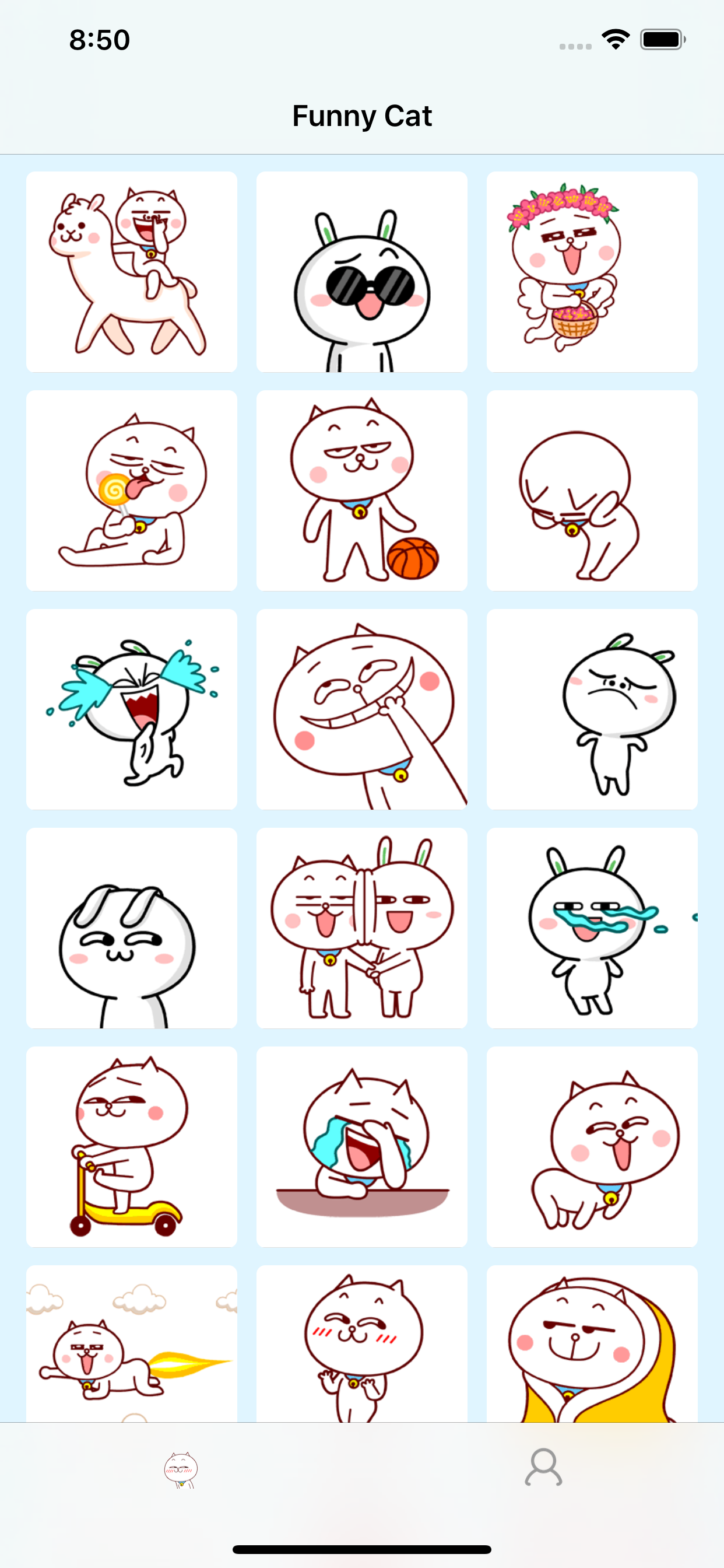Open the rocket-flying cat sticker
724x1568 pixels.
[x=131, y=1344]
